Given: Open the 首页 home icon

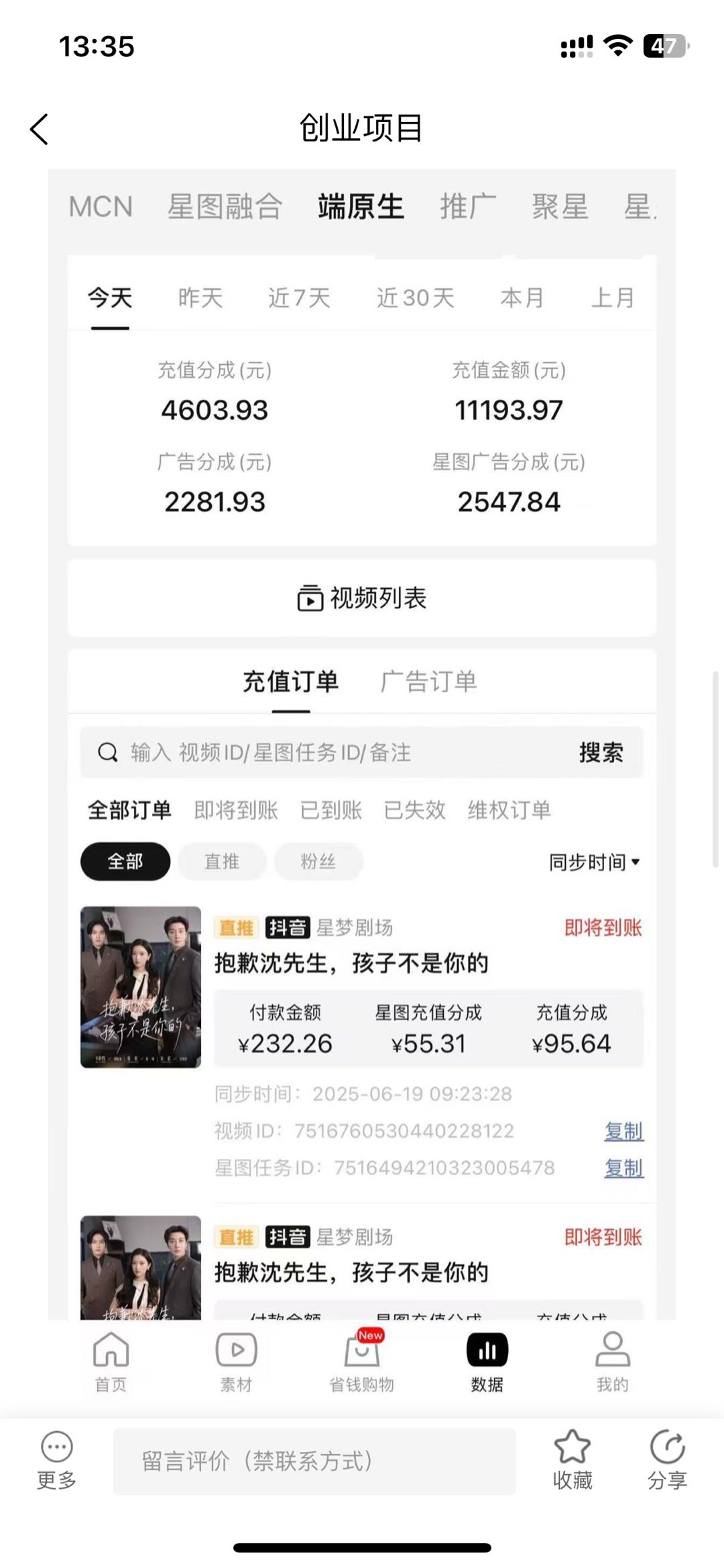Looking at the screenshot, I should click(x=109, y=1361).
